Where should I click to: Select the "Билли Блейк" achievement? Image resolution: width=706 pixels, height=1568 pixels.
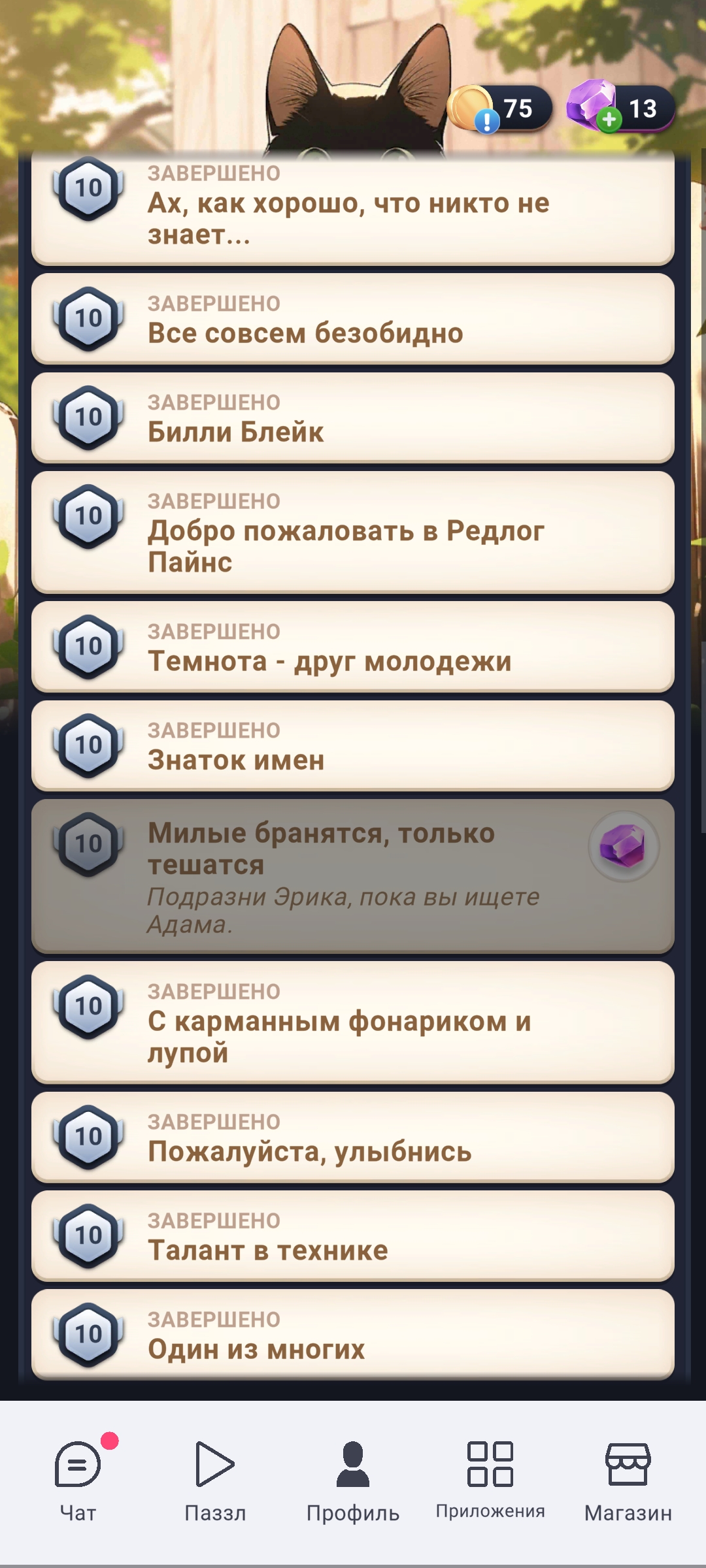[x=353, y=417]
